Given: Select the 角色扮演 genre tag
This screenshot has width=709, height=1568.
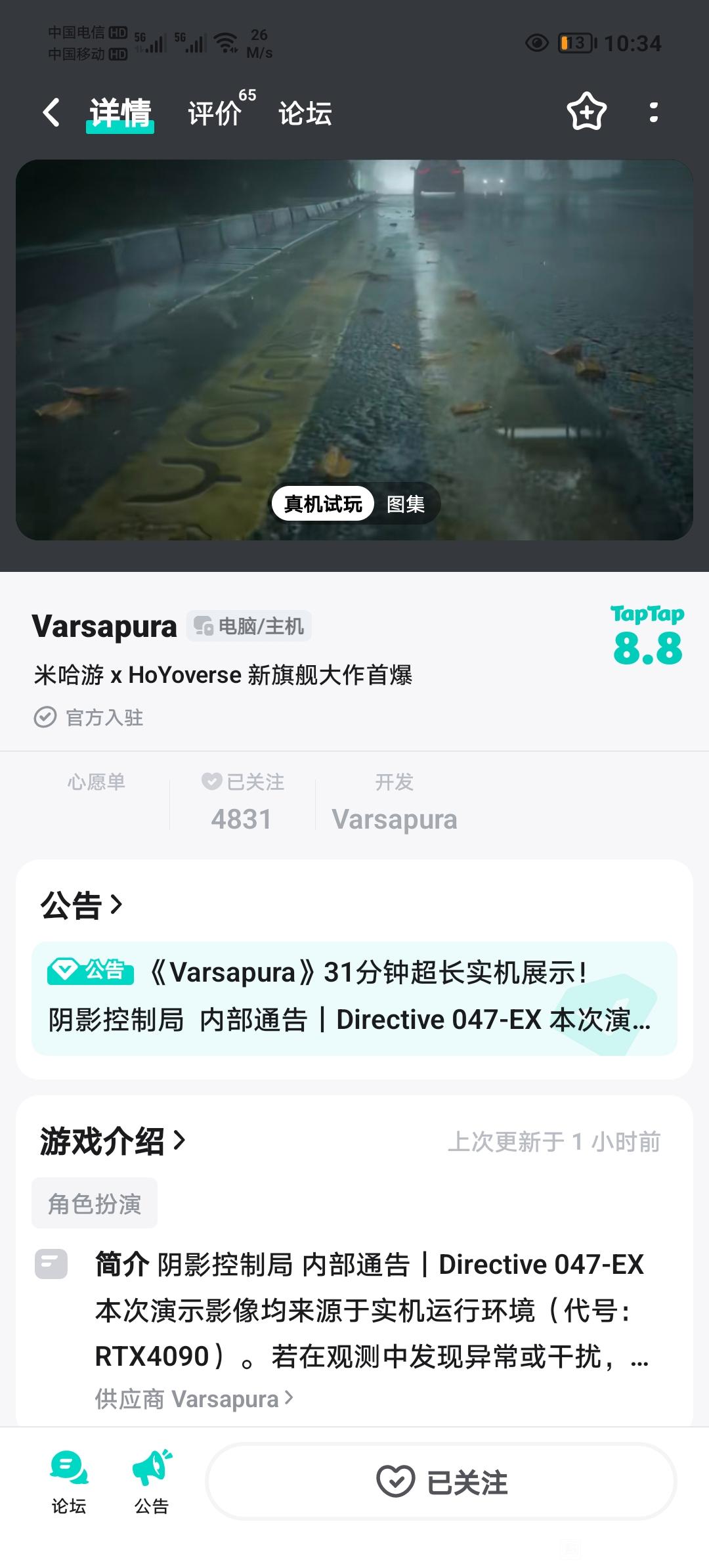Looking at the screenshot, I should tap(95, 1203).
